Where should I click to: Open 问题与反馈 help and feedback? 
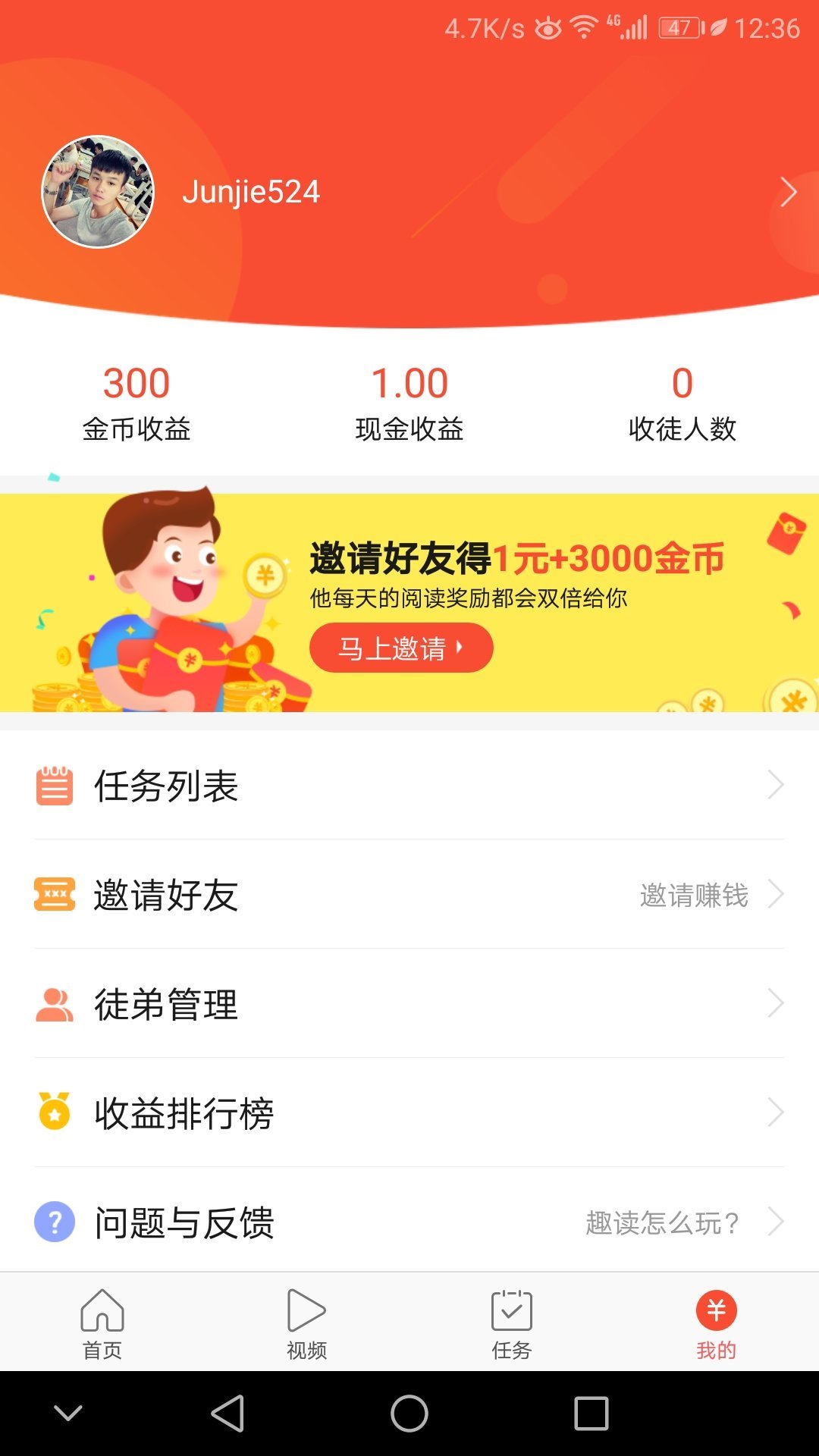point(409,1222)
